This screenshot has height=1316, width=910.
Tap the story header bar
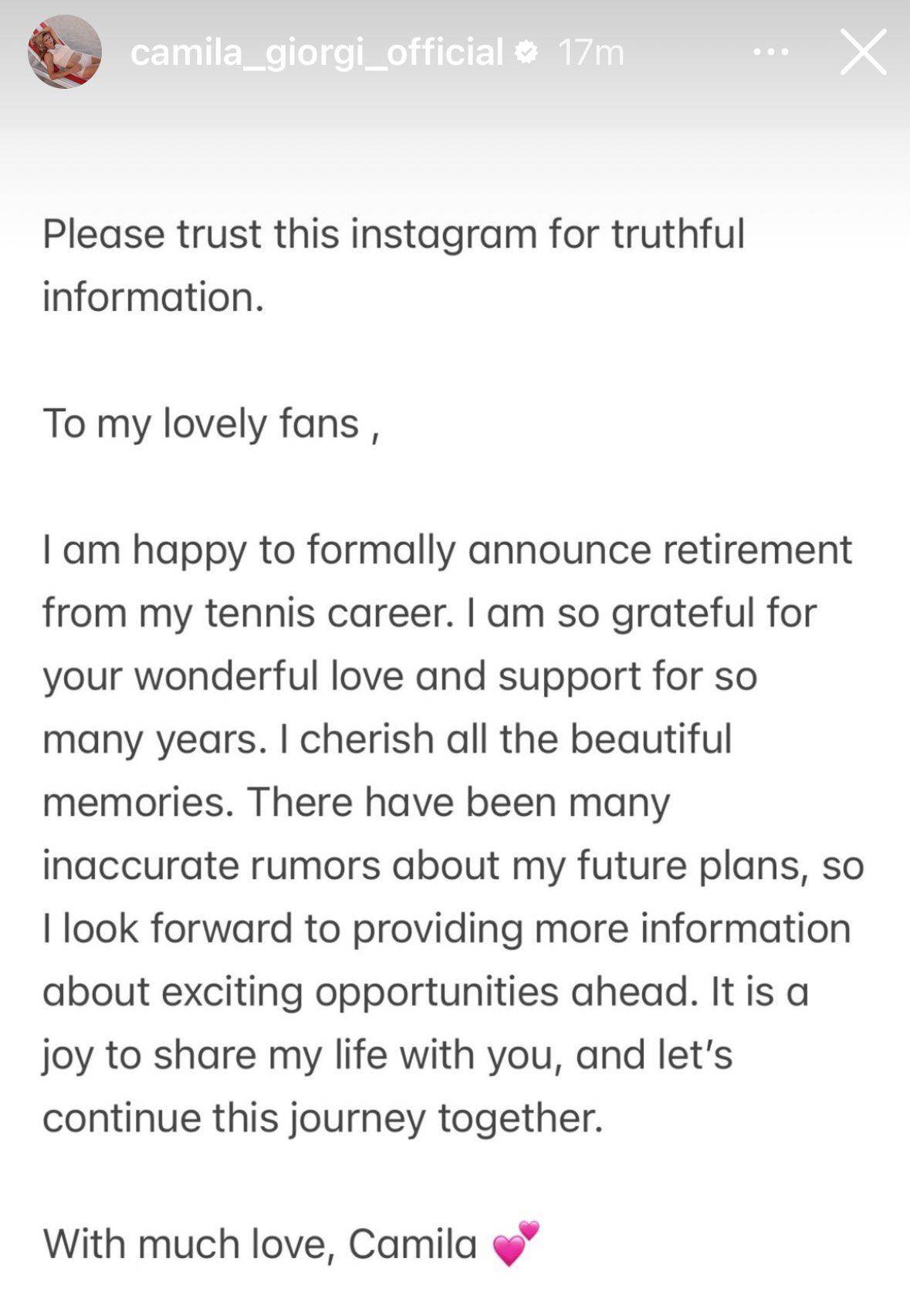pyautogui.click(x=455, y=51)
